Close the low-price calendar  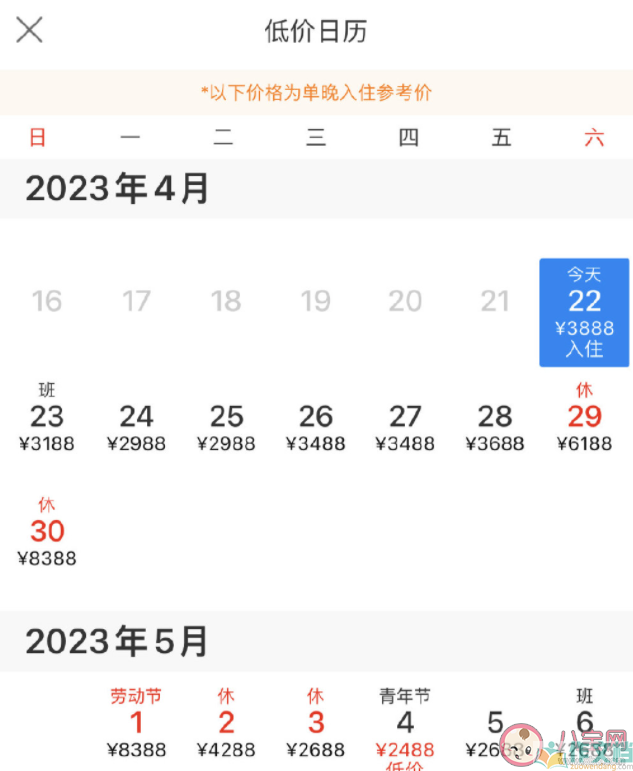tap(30, 30)
